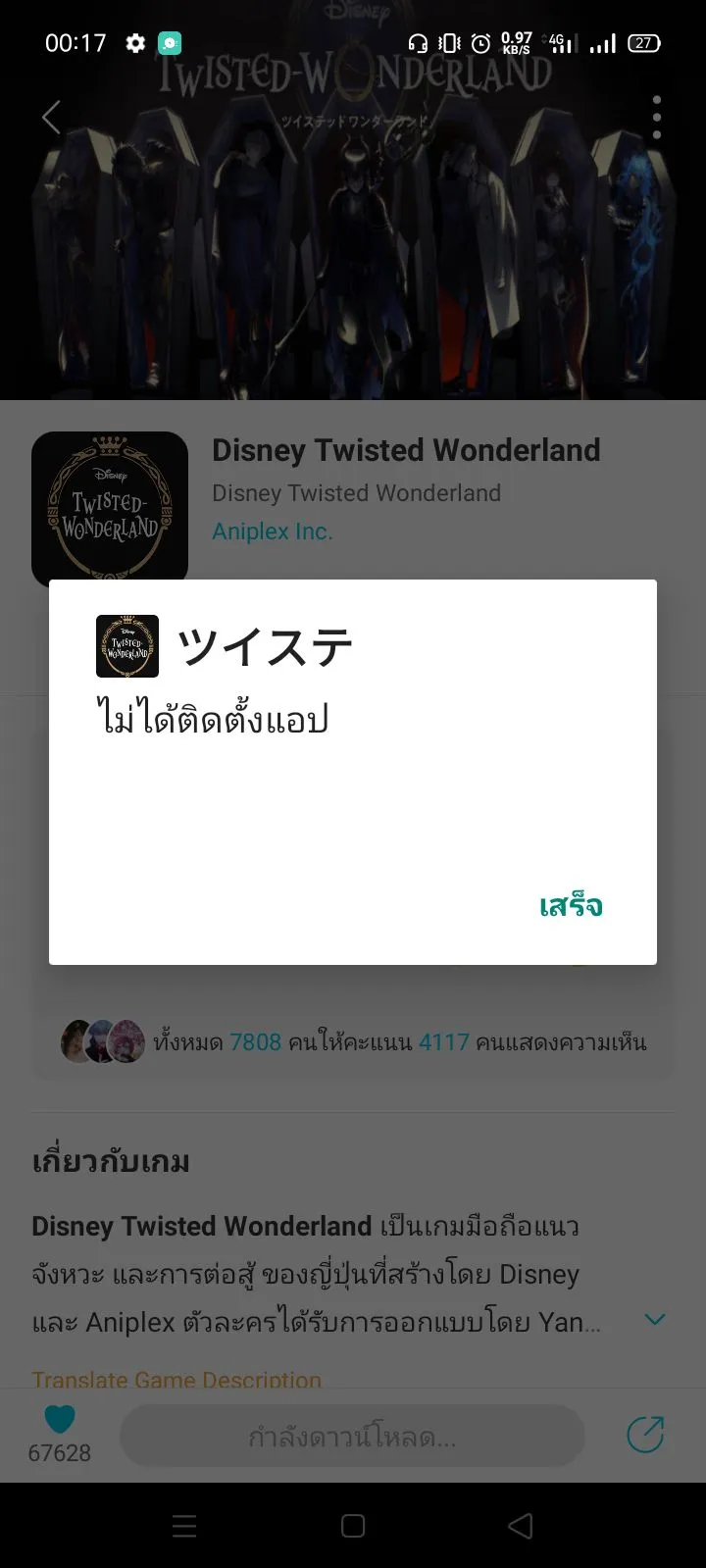Image resolution: width=706 pixels, height=1568 pixels.
Task: Expand the game description chevron
Action: click(654, 1320)
